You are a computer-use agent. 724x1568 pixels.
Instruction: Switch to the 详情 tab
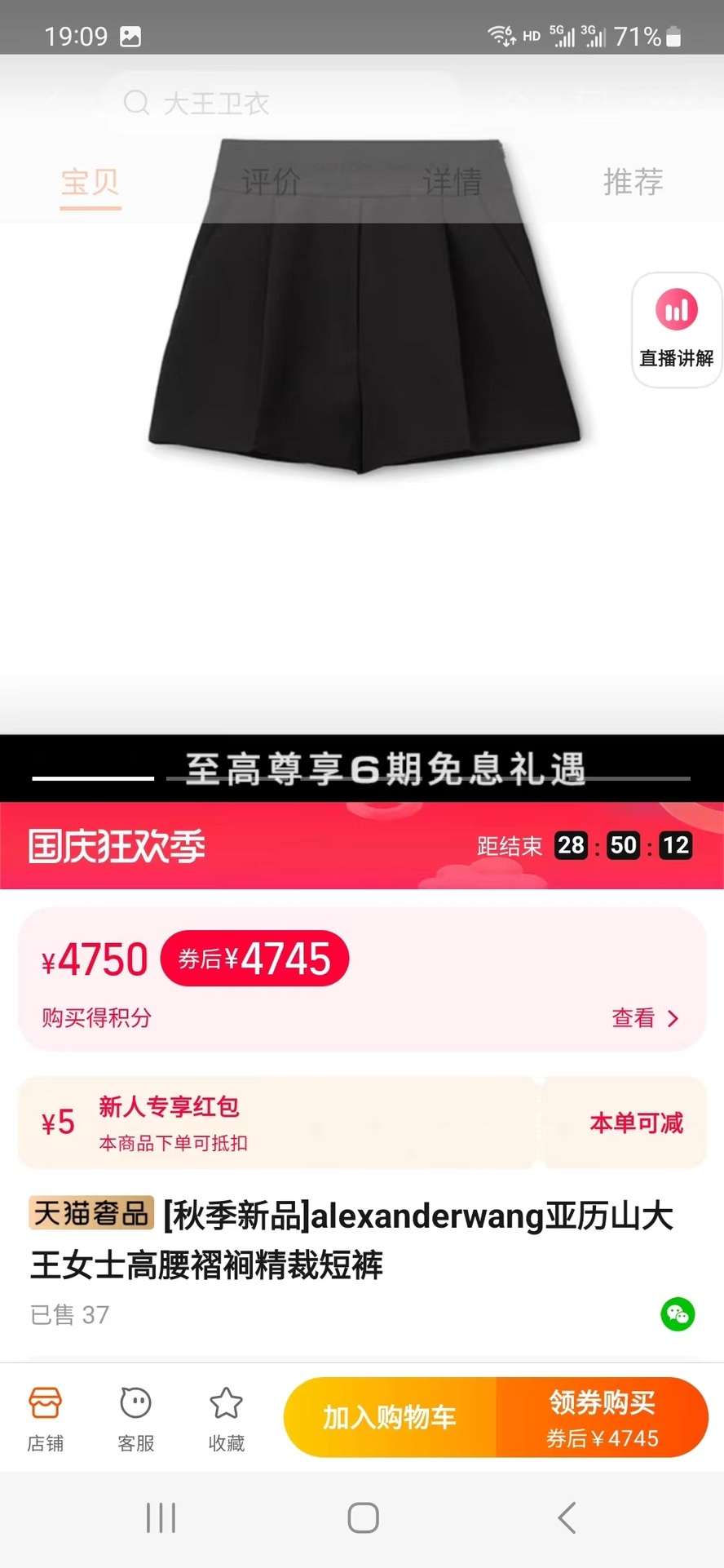[452, 182]
